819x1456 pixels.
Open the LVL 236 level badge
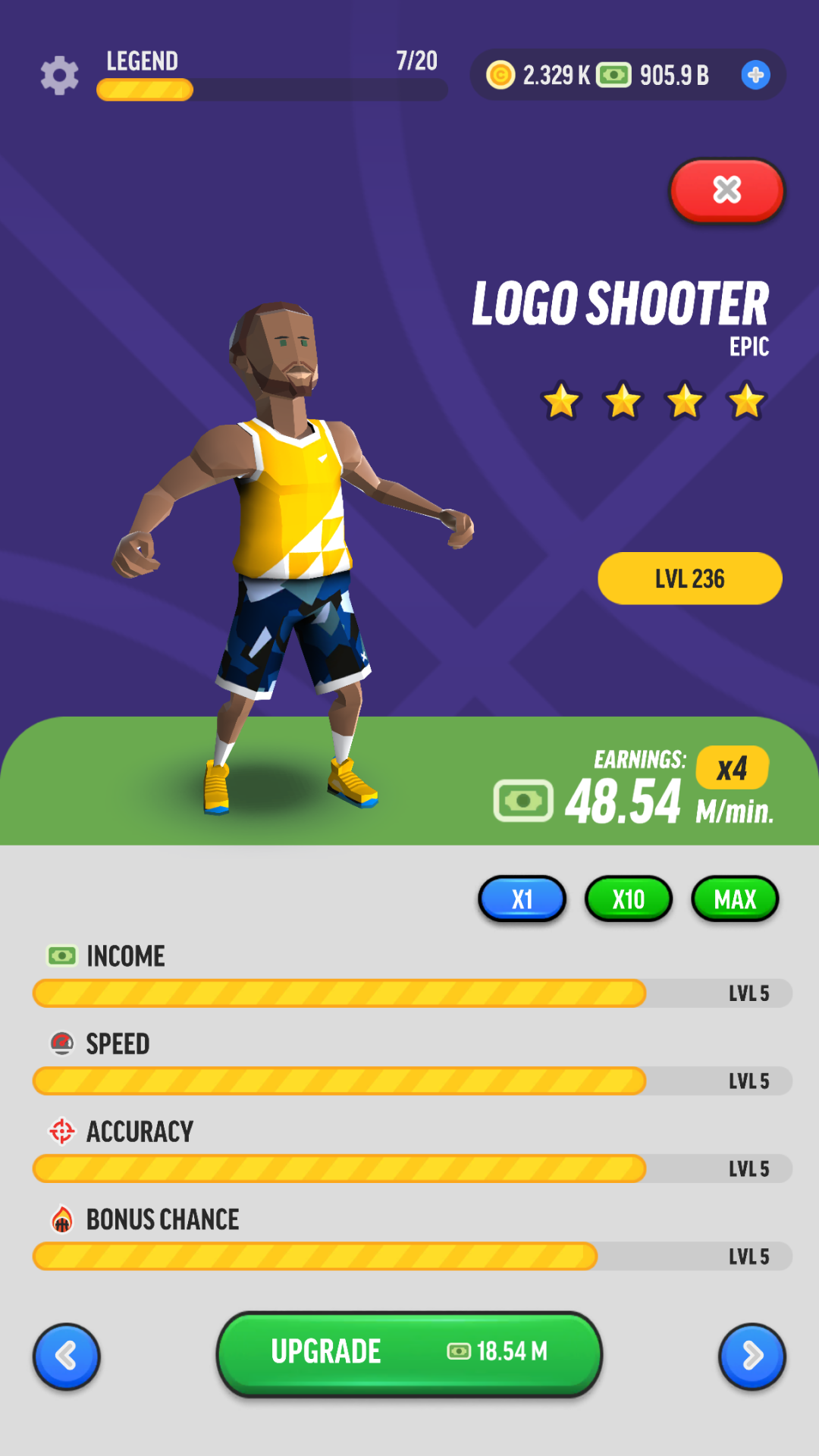point(688,579)
